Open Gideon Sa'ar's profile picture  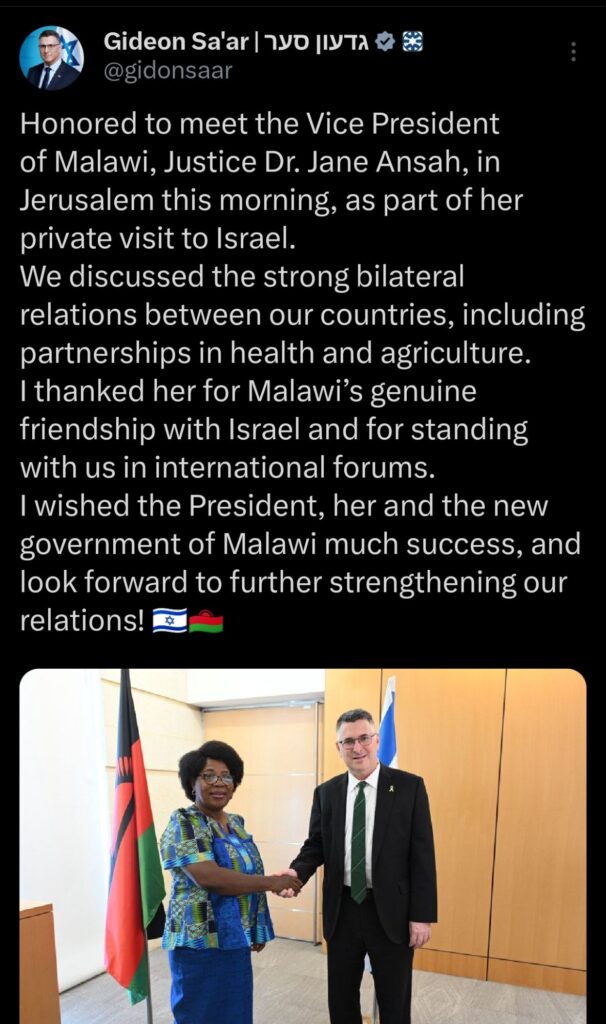pyautogui.click(x=51, y=57)
